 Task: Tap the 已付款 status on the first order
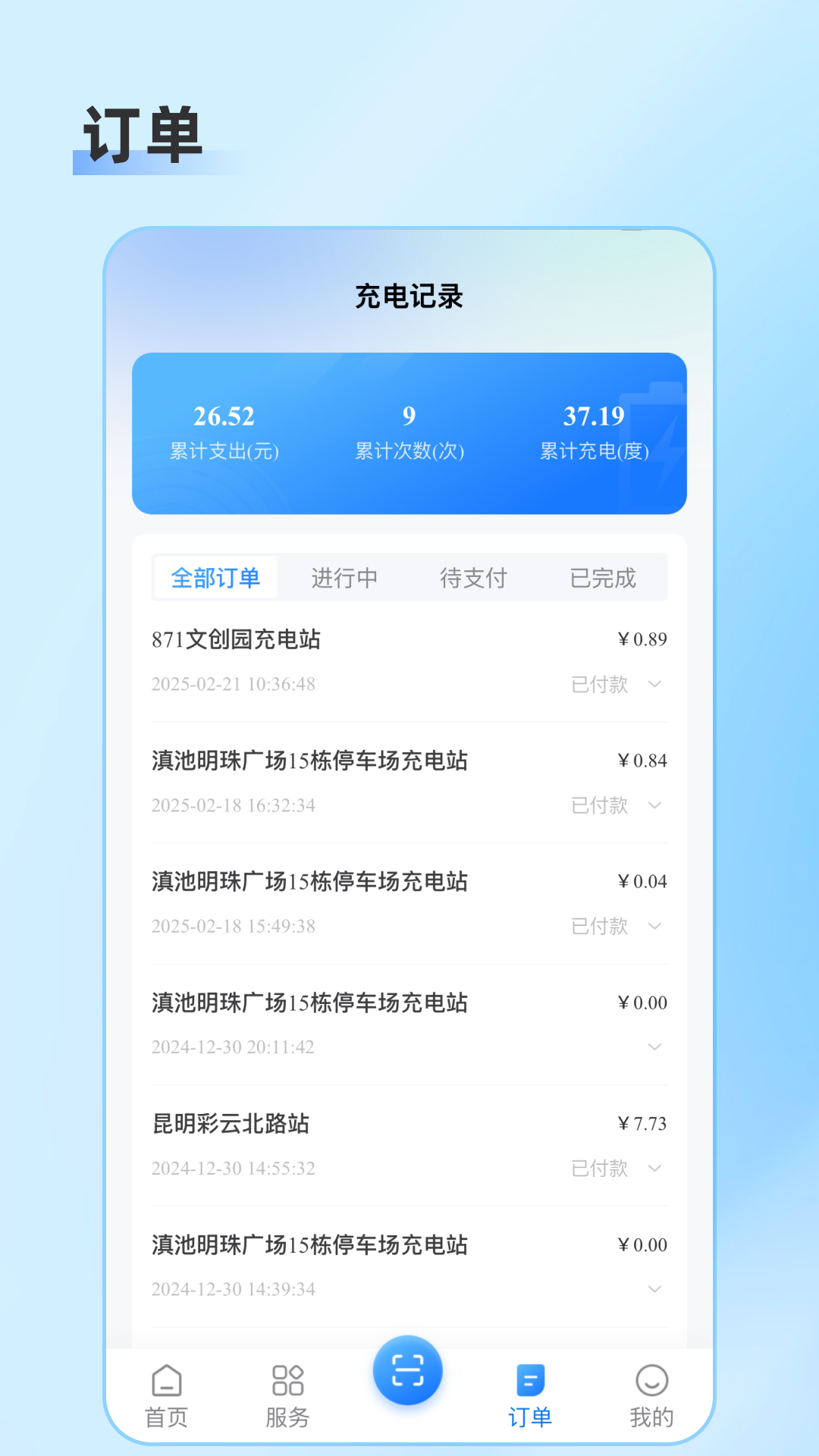point(599,684)
